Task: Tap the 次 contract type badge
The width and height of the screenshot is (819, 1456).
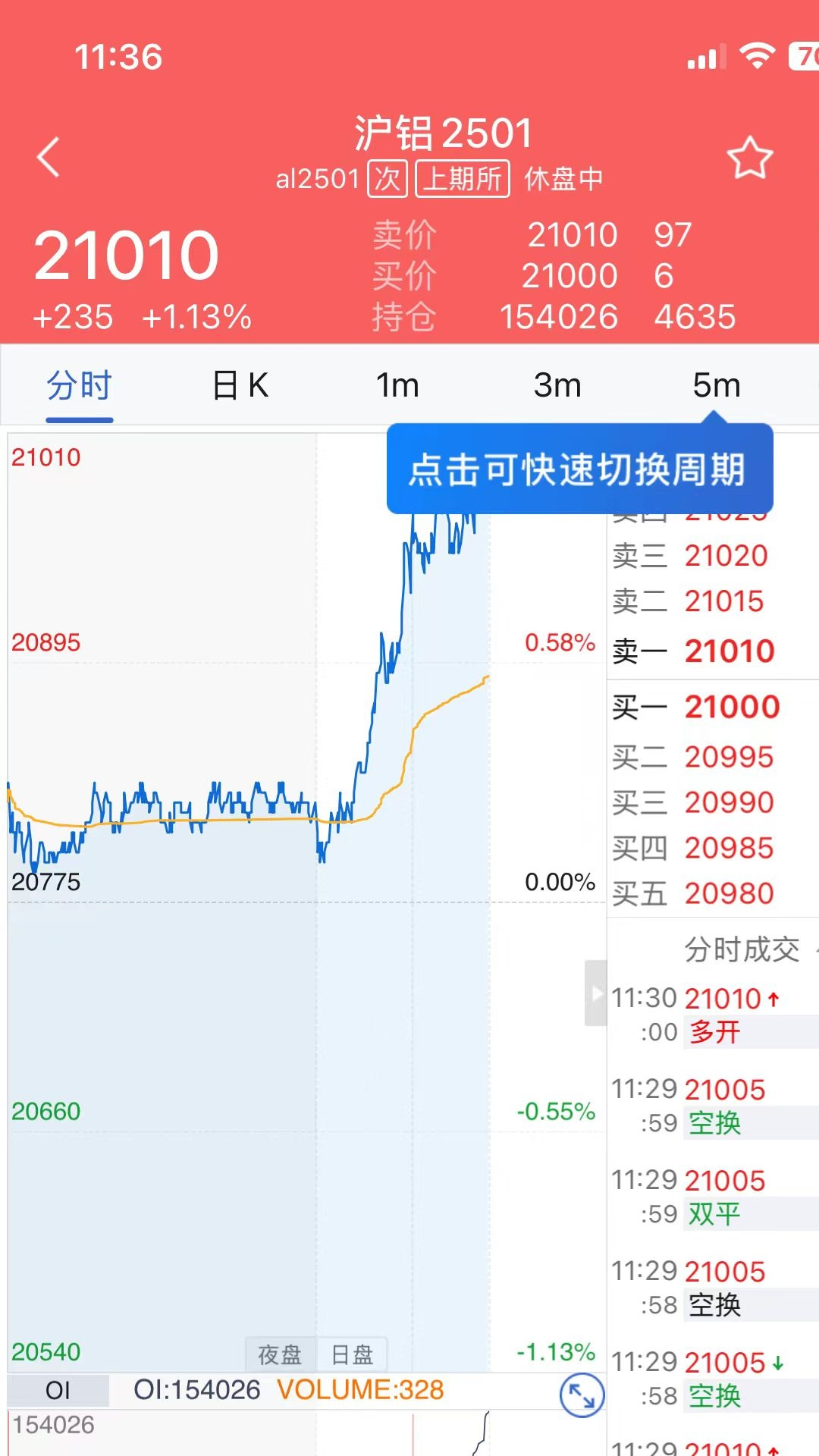Action: click(x=388, y=179)
